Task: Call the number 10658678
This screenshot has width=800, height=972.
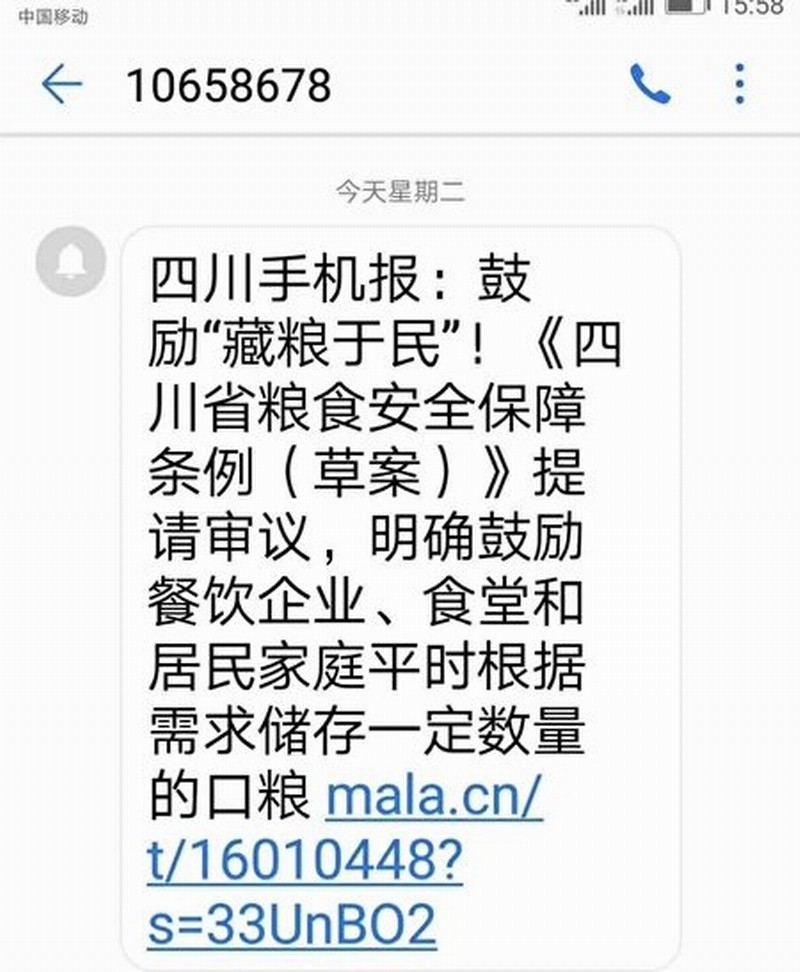Action: click(649, 85)
